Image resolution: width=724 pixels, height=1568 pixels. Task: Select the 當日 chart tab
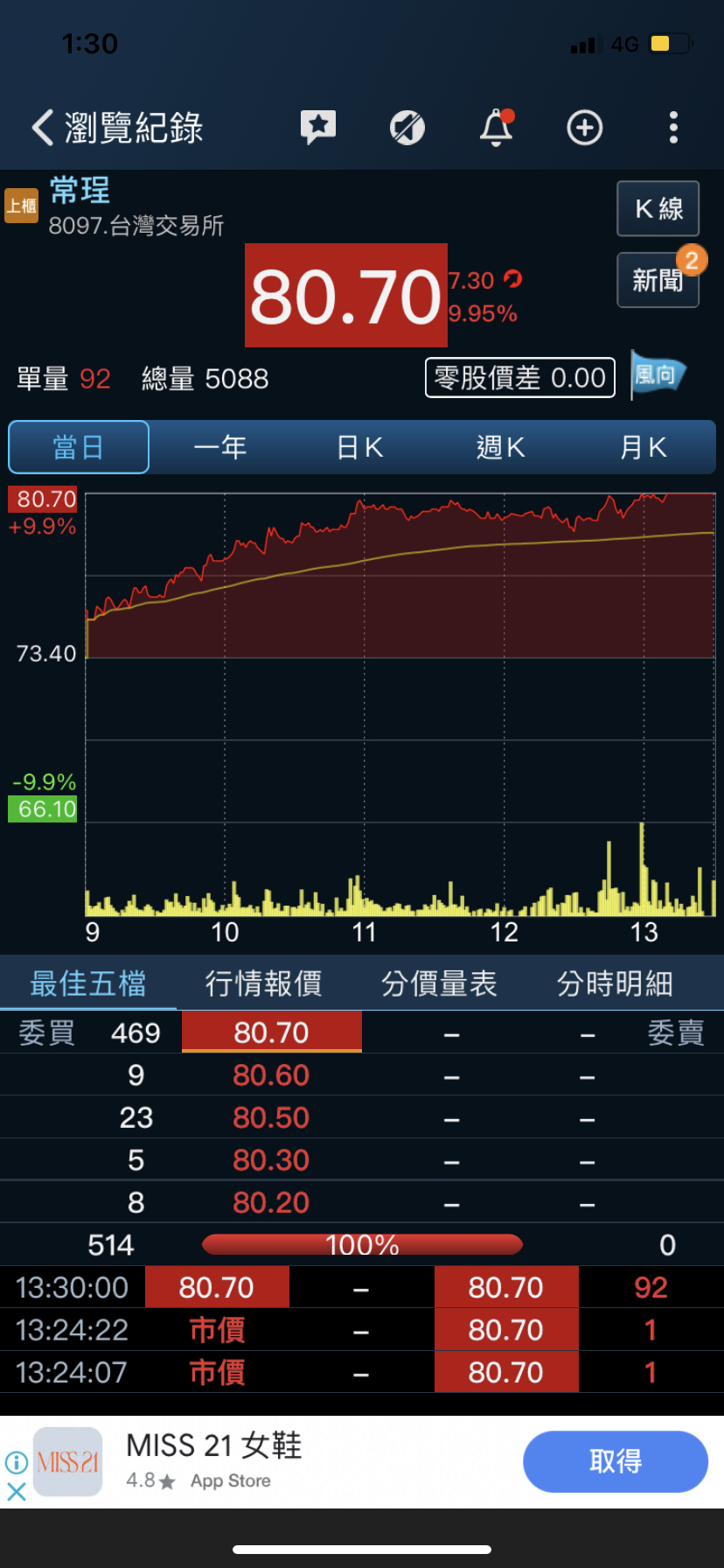pyautogui.click(x=79, y=447)
